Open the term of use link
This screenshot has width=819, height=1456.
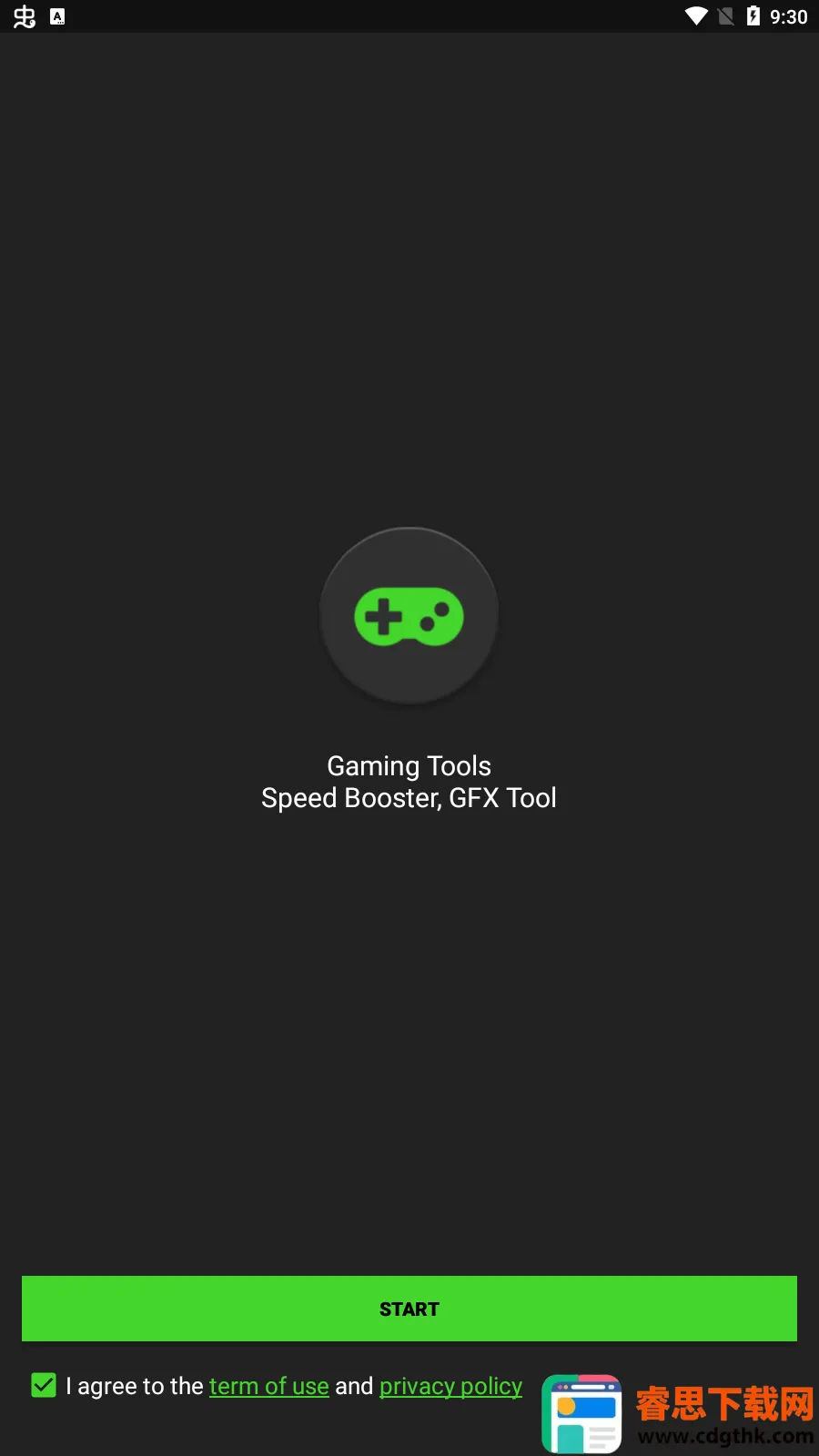pos(268,1386)
